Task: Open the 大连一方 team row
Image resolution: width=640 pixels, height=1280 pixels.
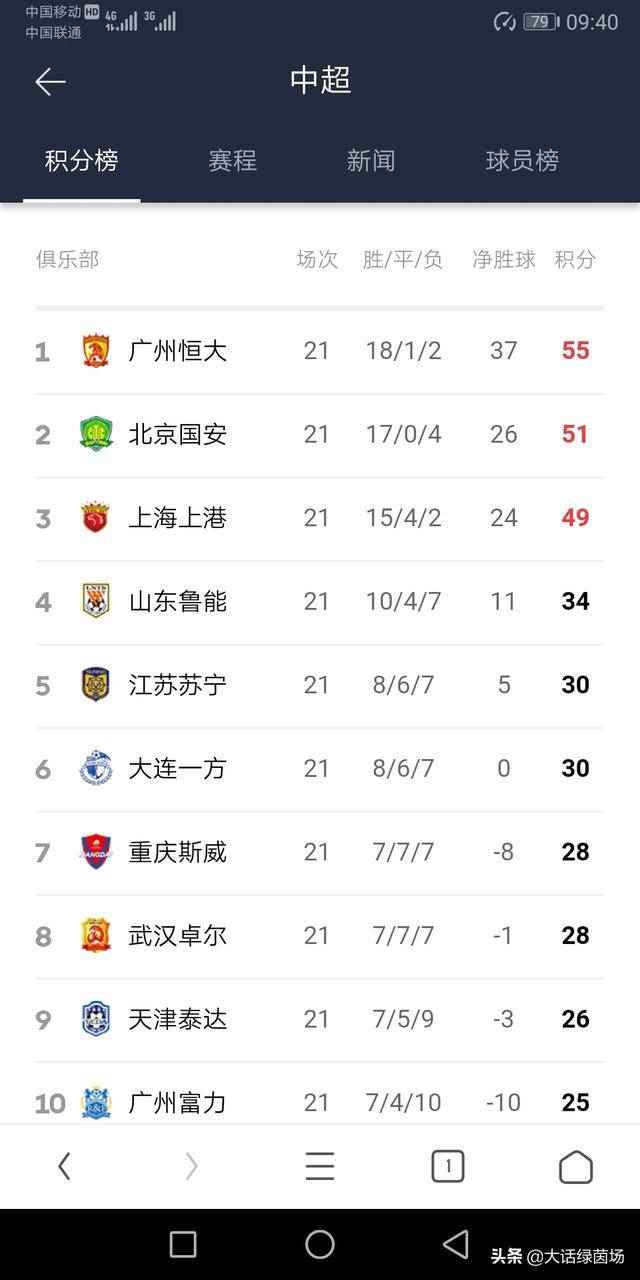Action: (x=178, y=768)
